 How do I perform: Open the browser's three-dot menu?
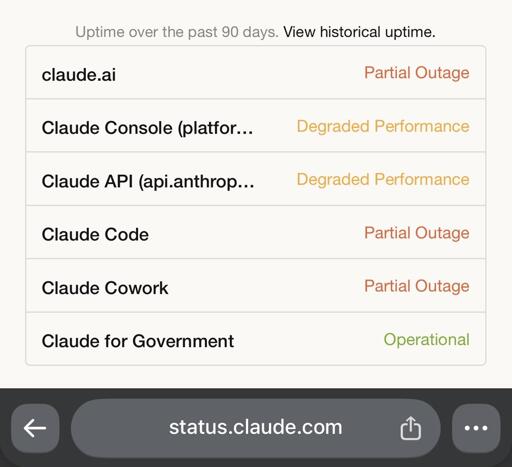click(476, 428)
